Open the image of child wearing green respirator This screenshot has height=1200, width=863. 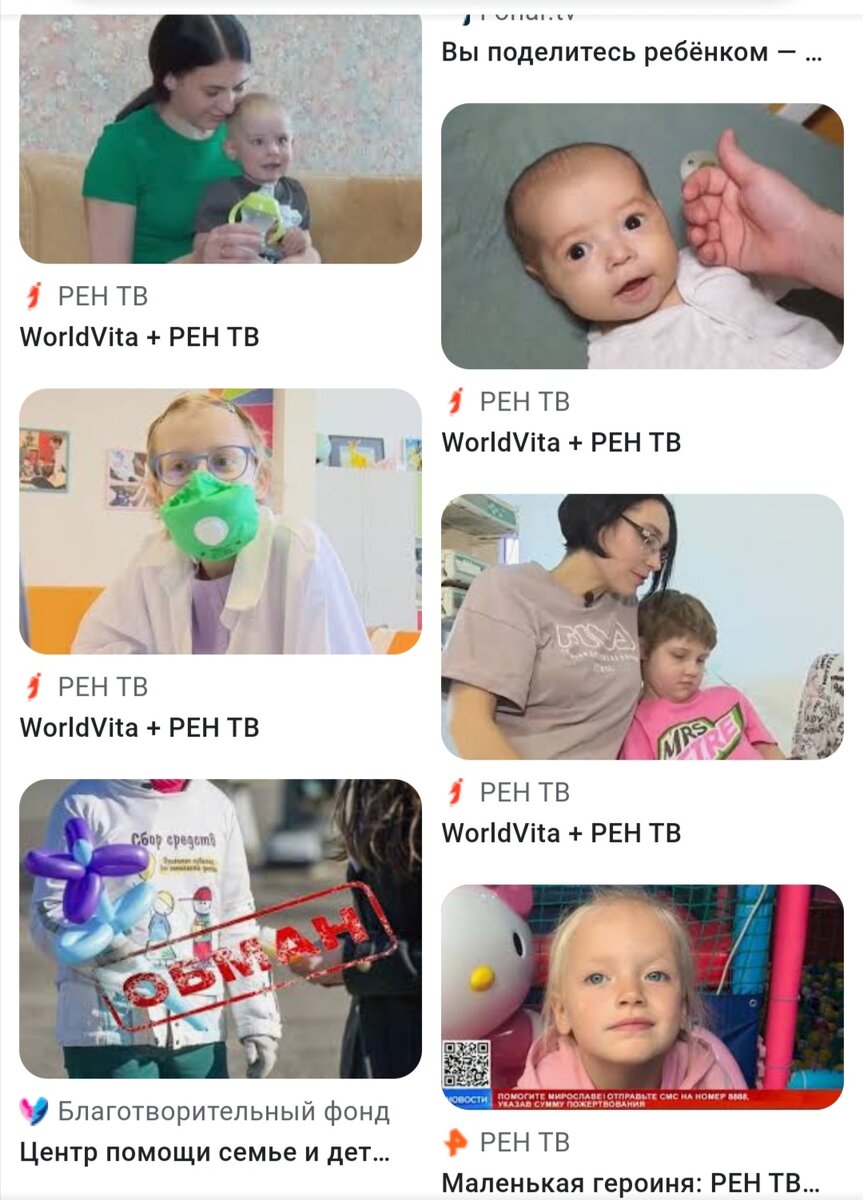coord(220,521)
